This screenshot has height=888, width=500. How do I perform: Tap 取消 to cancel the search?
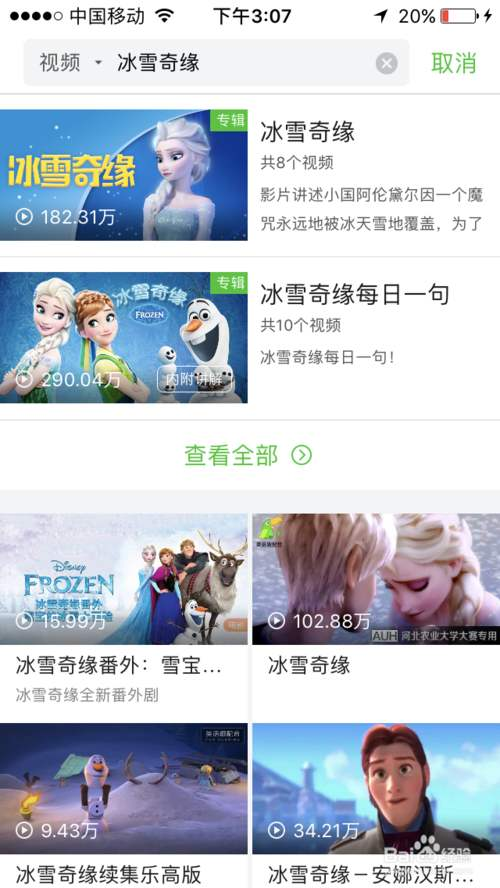coord(454,63)
